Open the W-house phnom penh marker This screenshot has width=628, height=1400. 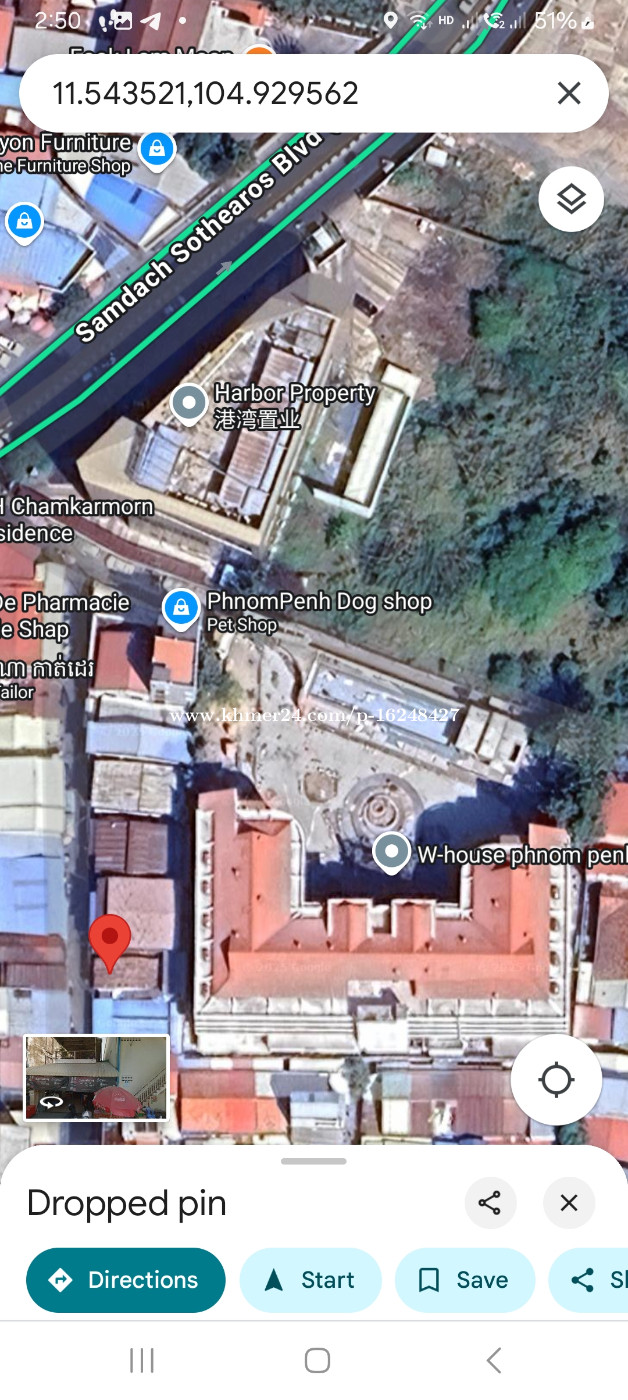pos(392,853)
